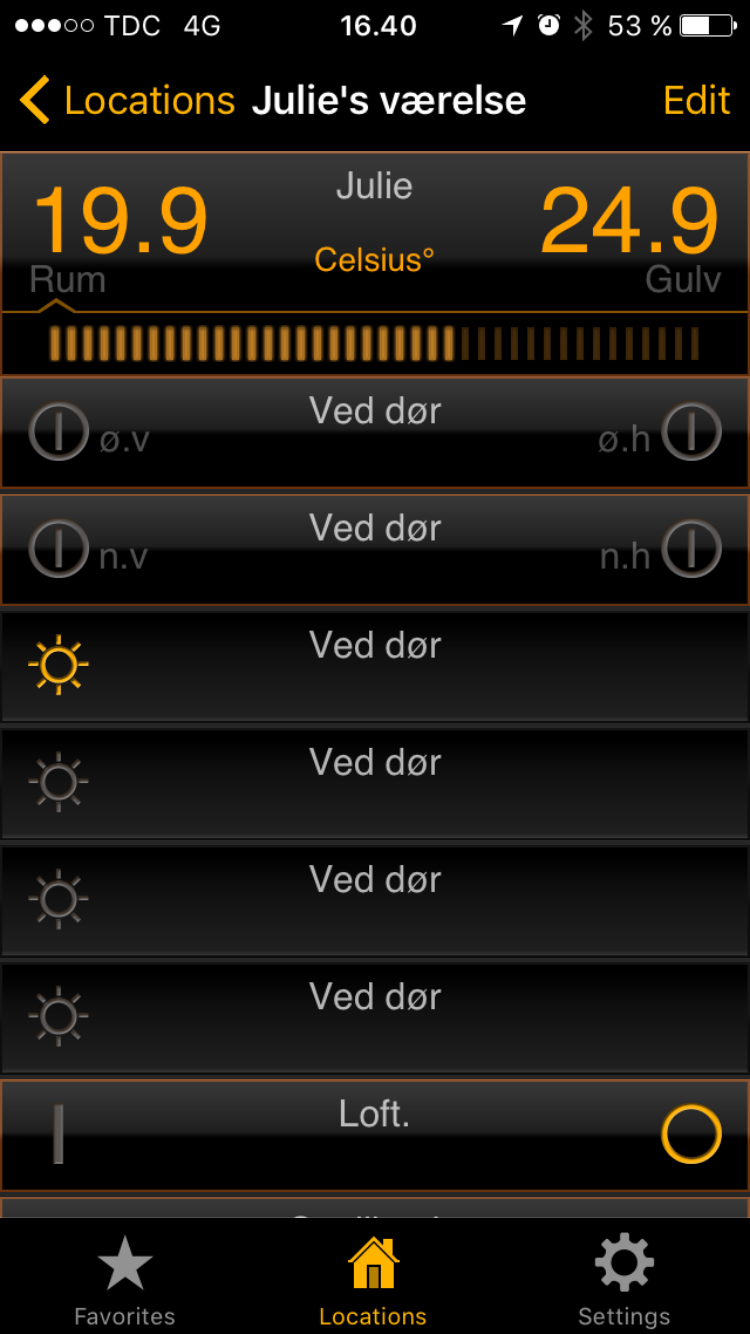Toggle the ø.v power button
Screen dimensions: 750x1334
click(x=59, y=432)
